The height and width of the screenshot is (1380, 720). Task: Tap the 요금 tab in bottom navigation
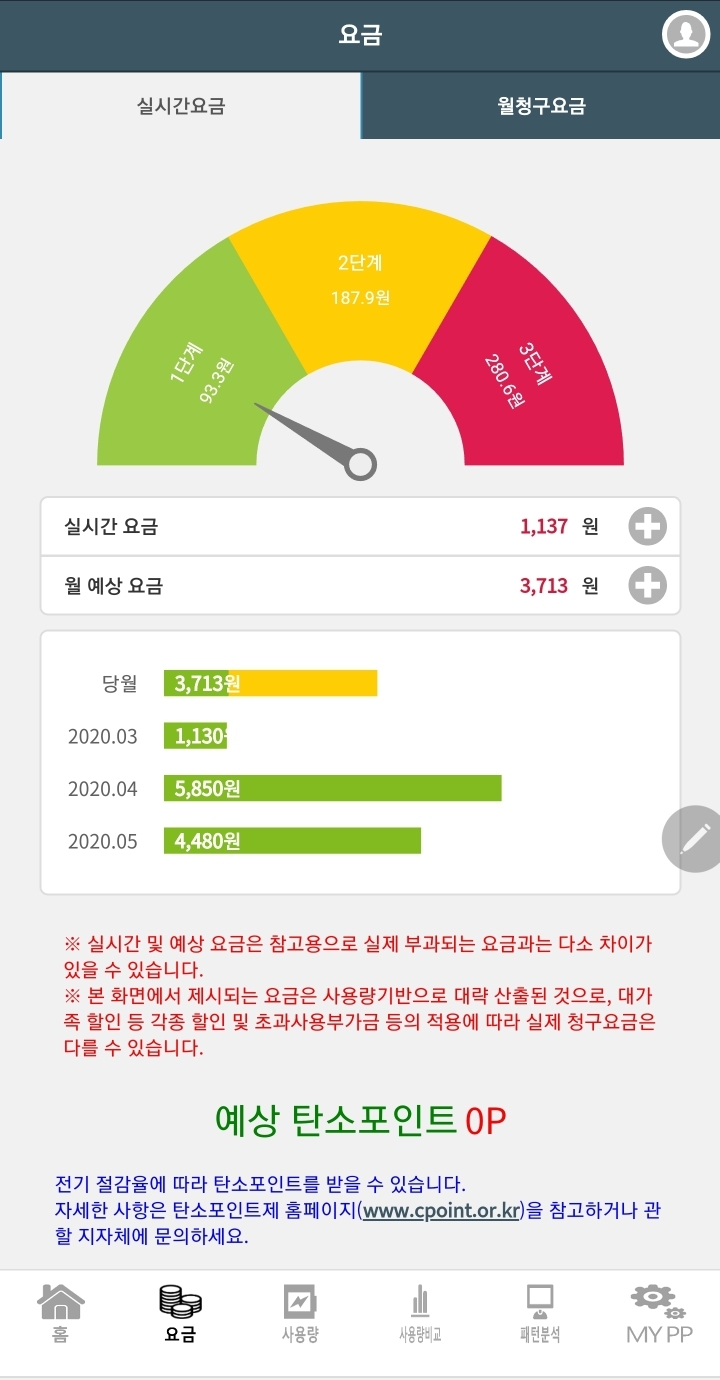click(180, 1313)
